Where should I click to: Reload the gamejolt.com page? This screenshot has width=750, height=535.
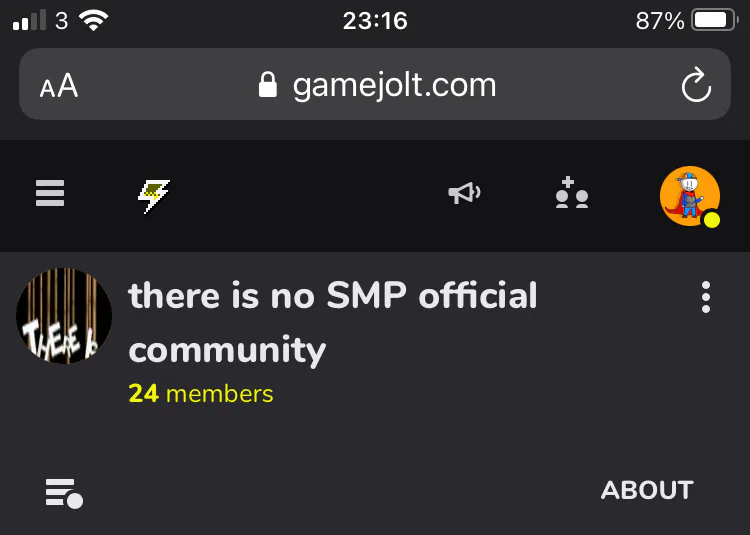(x=696, y=86)
